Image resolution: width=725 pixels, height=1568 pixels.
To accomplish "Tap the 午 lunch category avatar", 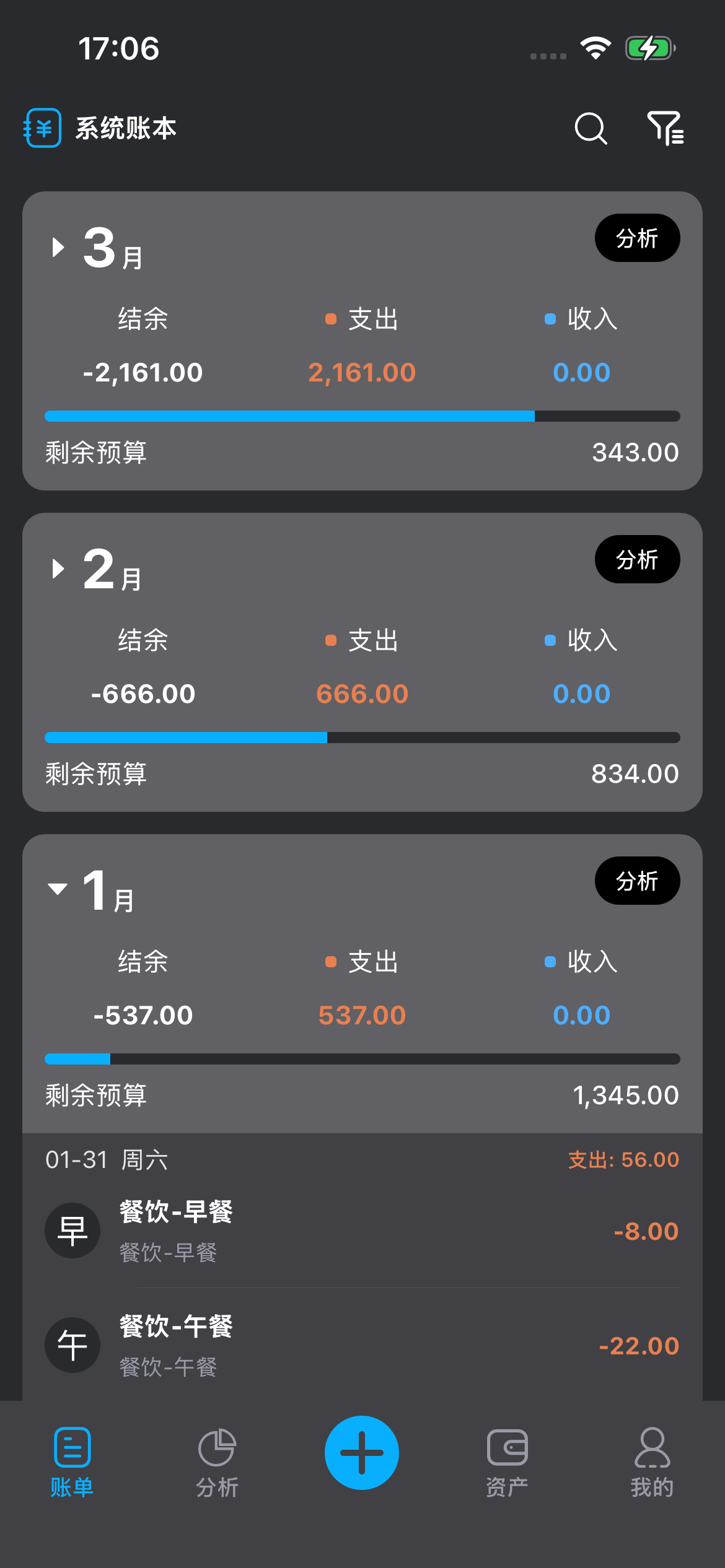I will click(72, 1345).
